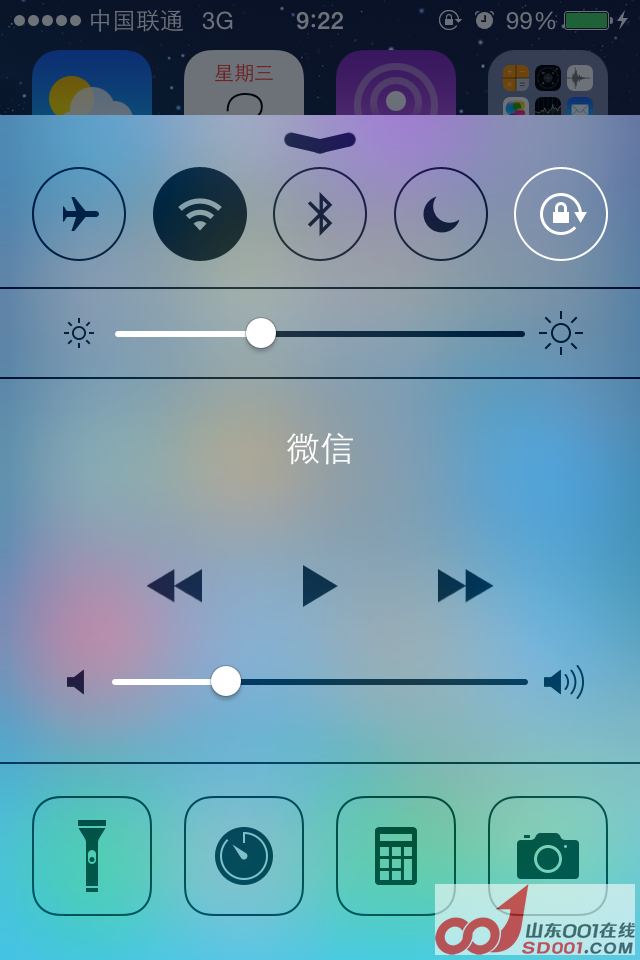The image size is (640, 960).
Task: Open the timer clock
Action: click(x=244, y=856)
